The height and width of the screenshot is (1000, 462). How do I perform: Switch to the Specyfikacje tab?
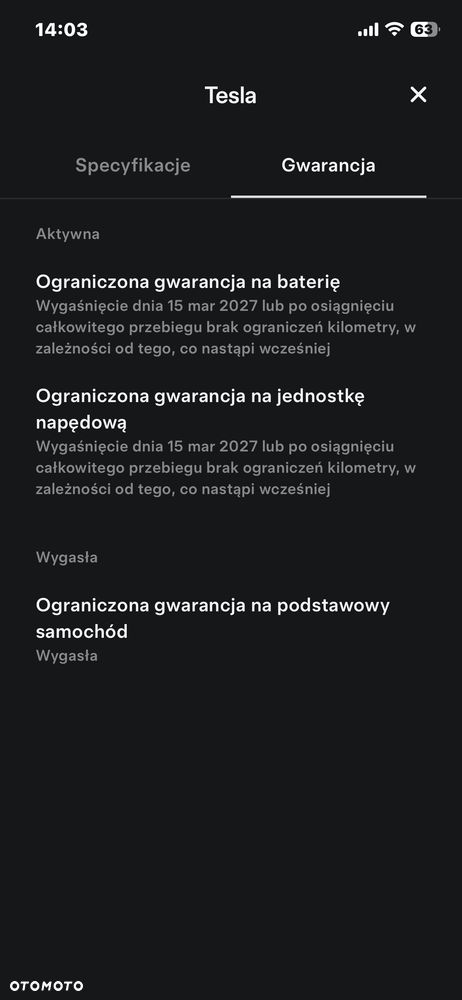click(133, 166)
